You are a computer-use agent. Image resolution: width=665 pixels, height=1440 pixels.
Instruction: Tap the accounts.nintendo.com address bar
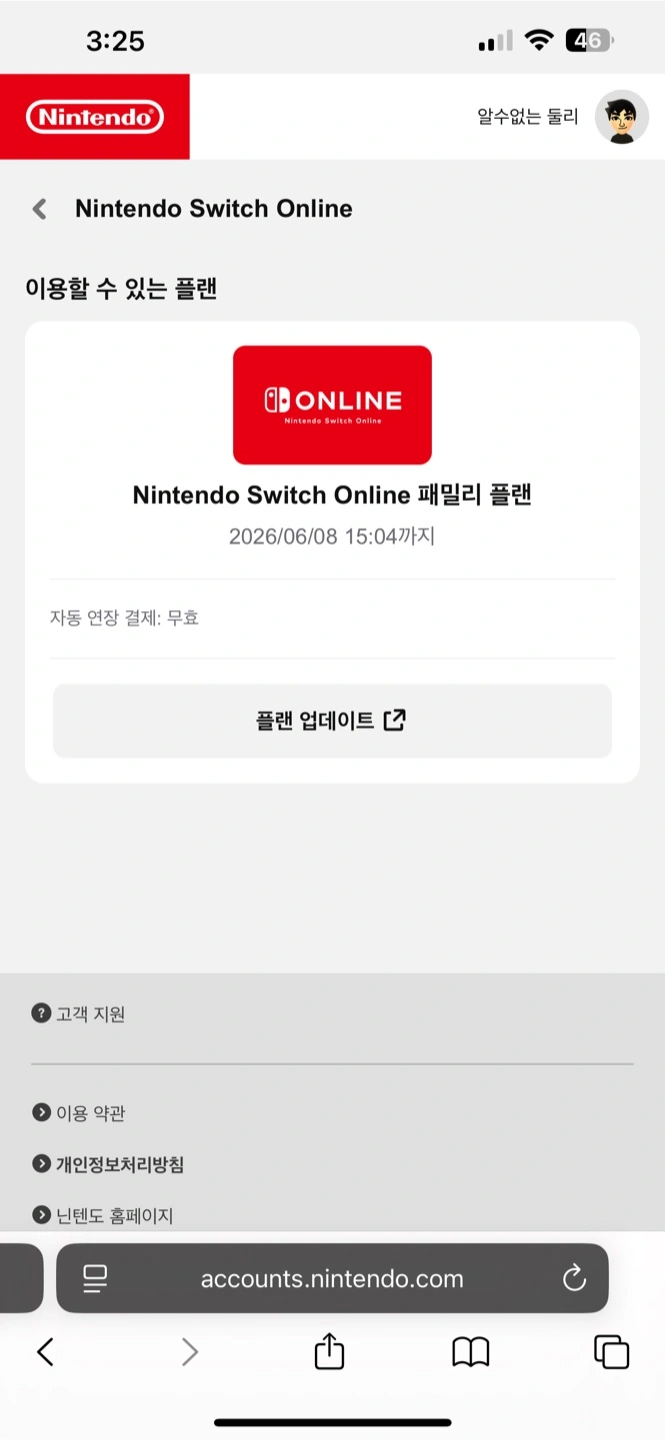(332, 1279)
